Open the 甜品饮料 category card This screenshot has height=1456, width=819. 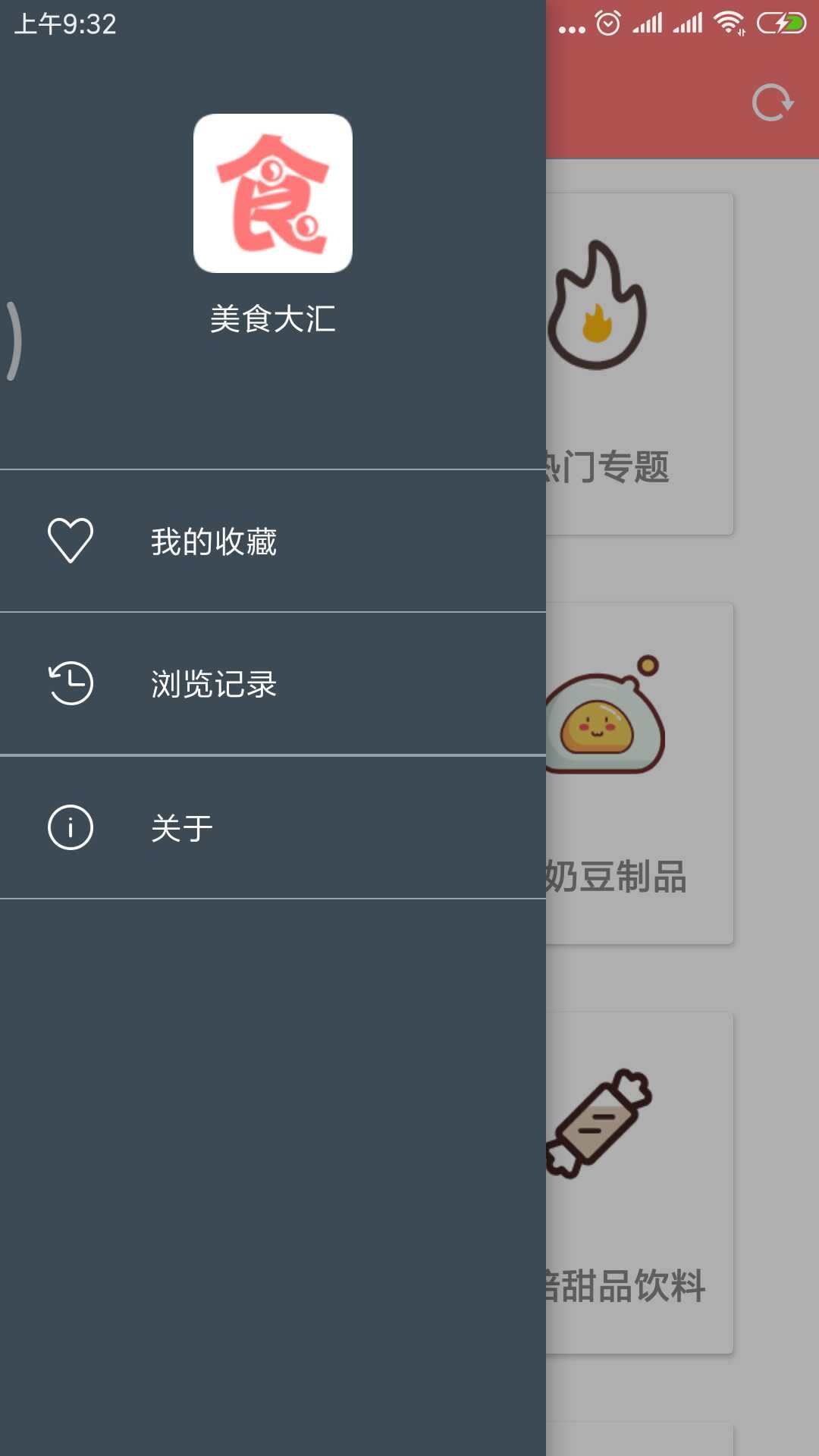(639, 1183)
